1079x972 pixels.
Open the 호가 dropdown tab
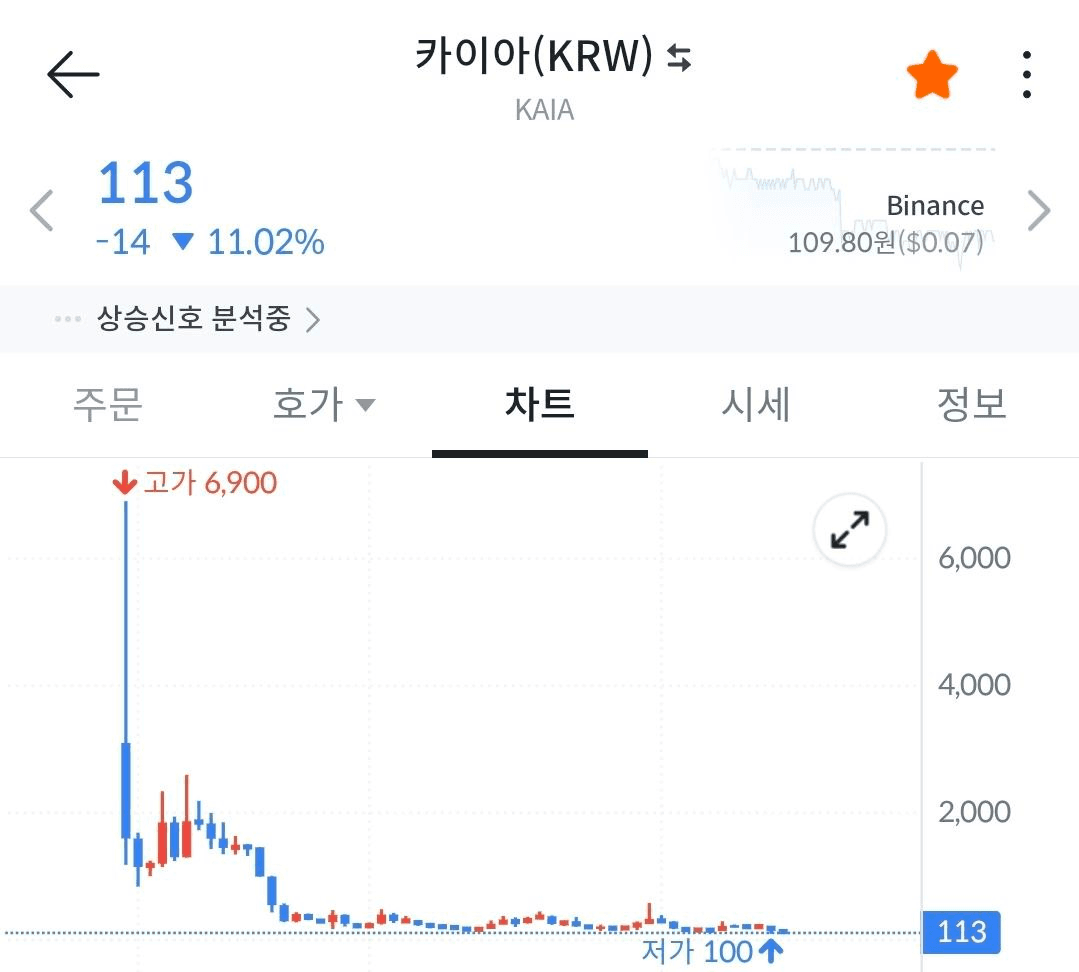[323, 405]
